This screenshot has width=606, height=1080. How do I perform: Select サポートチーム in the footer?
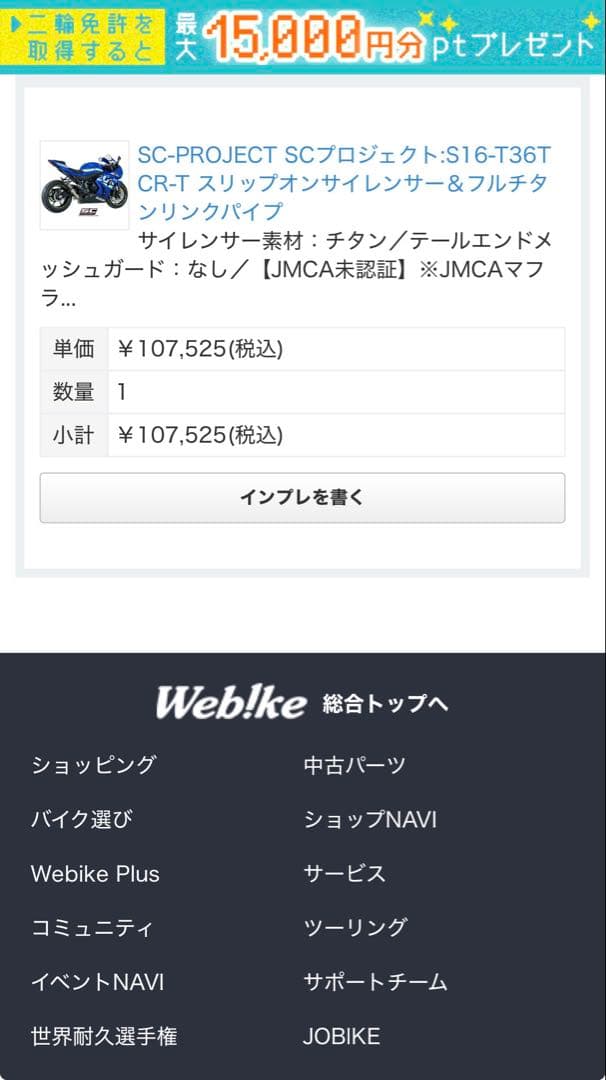375,982
